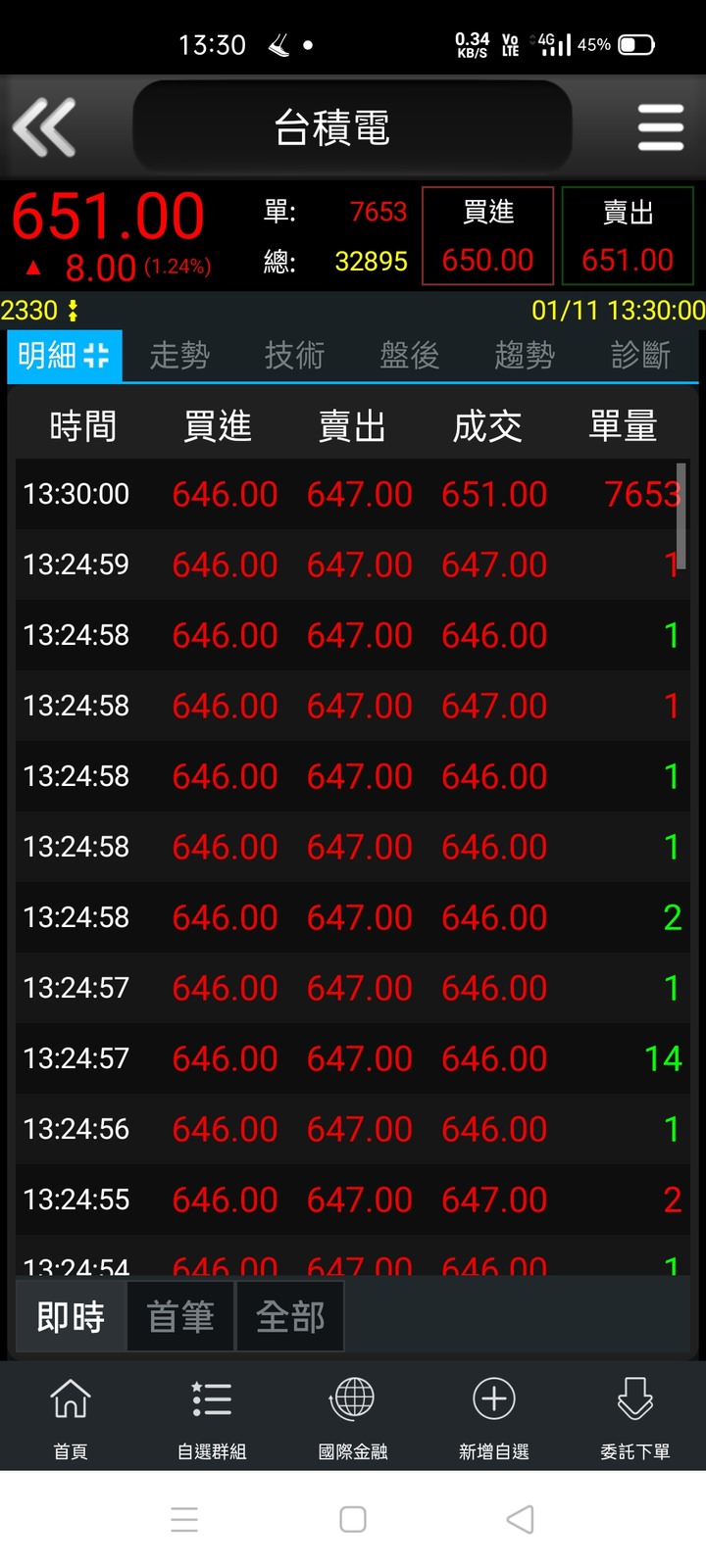
Task: Open the 趨勢 tab
Action: coord(525,355)
